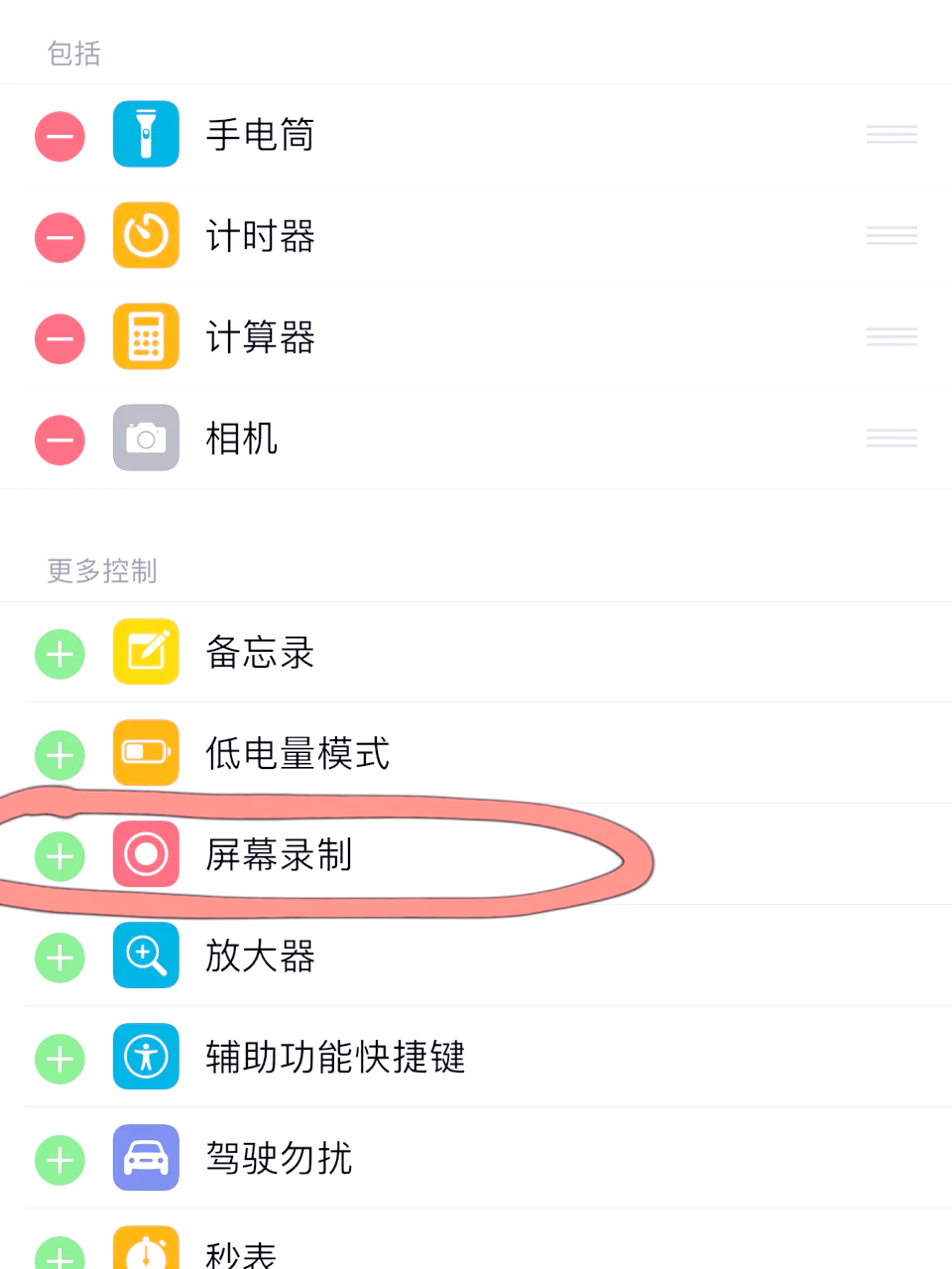Click the yellow 备忘录 notes icon

146,652
